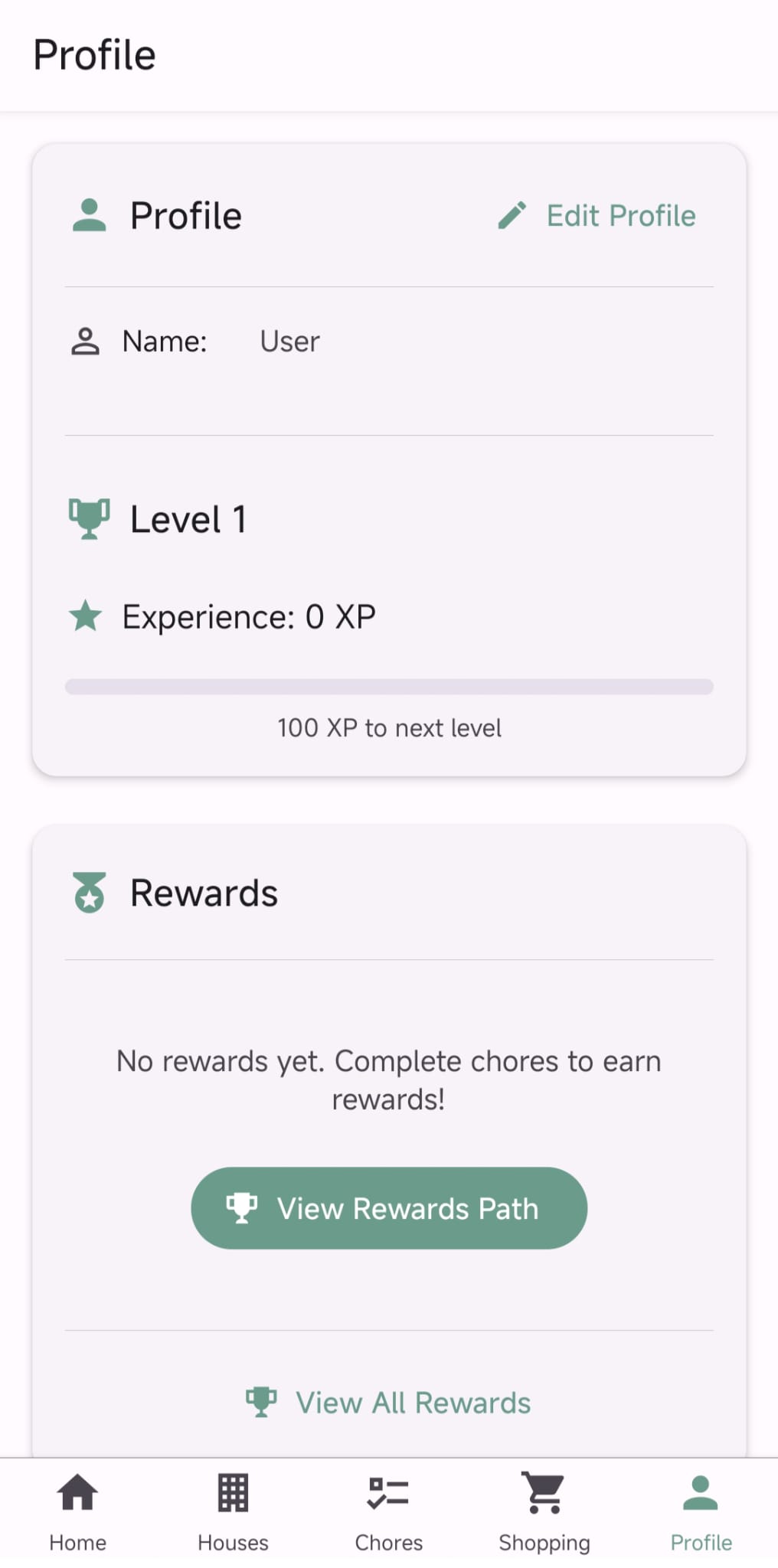This screenshot has width=778, height=1568.
Task: Click the star icon beside Experience
Action: 85,615
